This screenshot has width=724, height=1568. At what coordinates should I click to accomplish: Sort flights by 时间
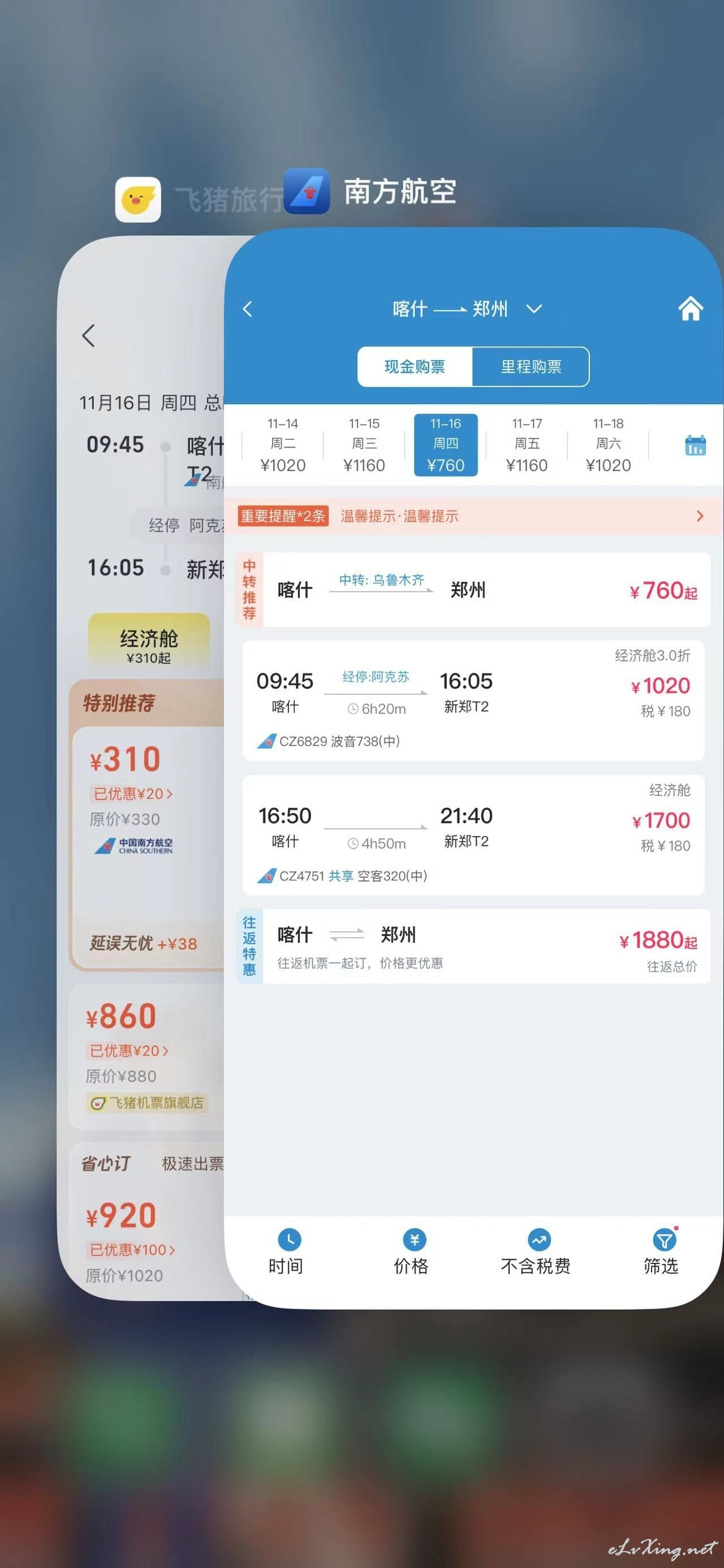pos(286,1251)
